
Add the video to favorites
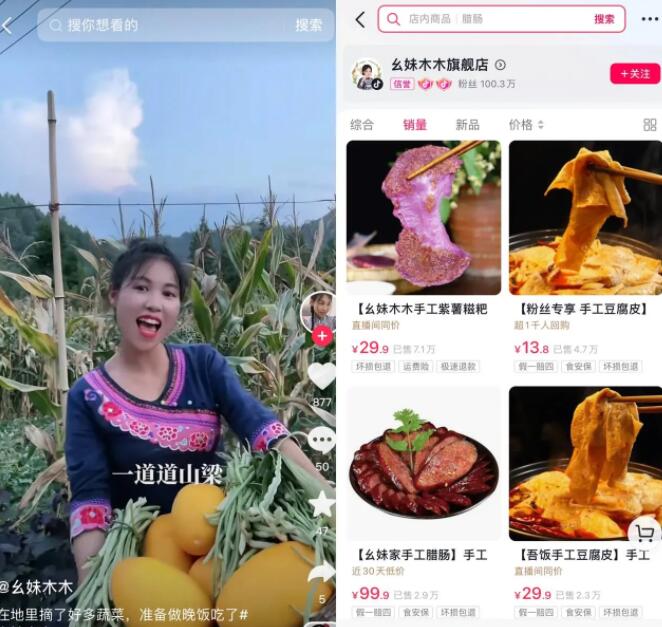[x=321, y=503]
